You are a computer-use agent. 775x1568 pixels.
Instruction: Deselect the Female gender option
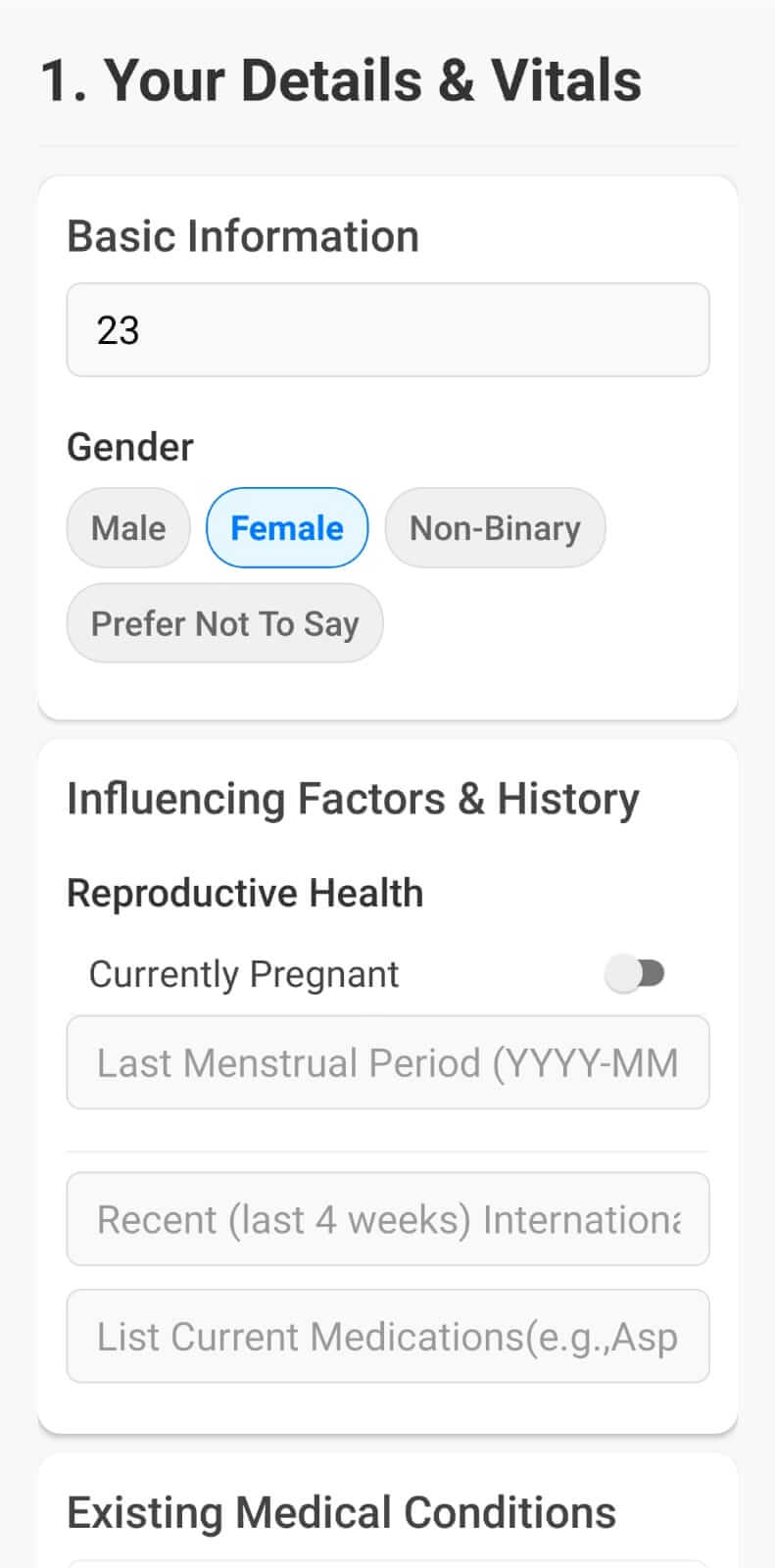coord(286,527)
